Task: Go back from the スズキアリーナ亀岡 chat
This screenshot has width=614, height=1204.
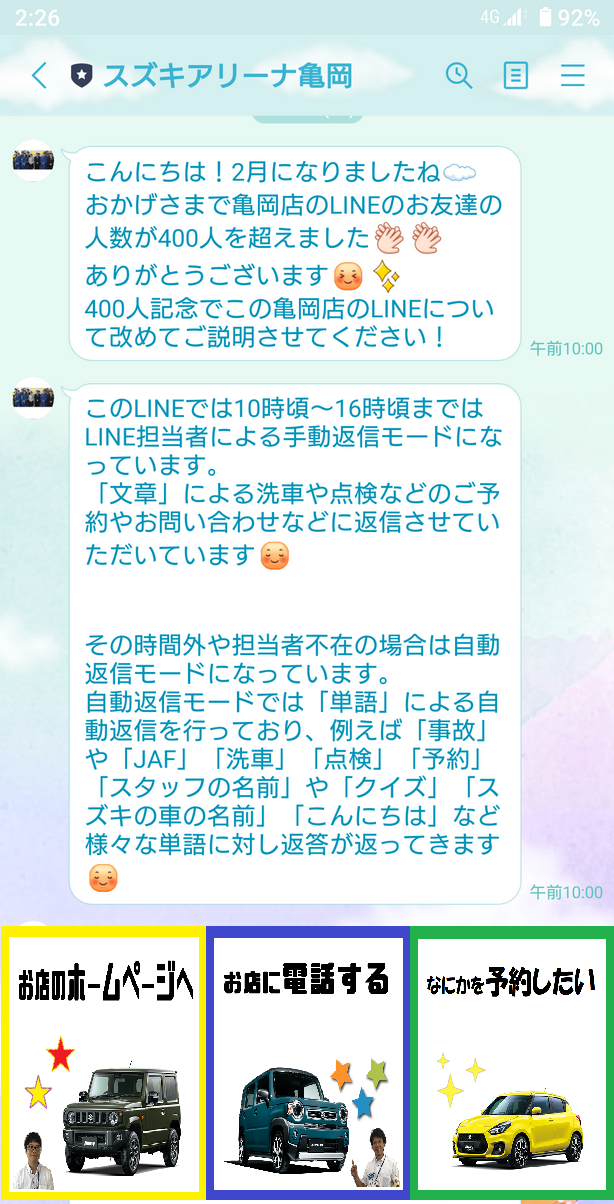Action: [39, 76]
